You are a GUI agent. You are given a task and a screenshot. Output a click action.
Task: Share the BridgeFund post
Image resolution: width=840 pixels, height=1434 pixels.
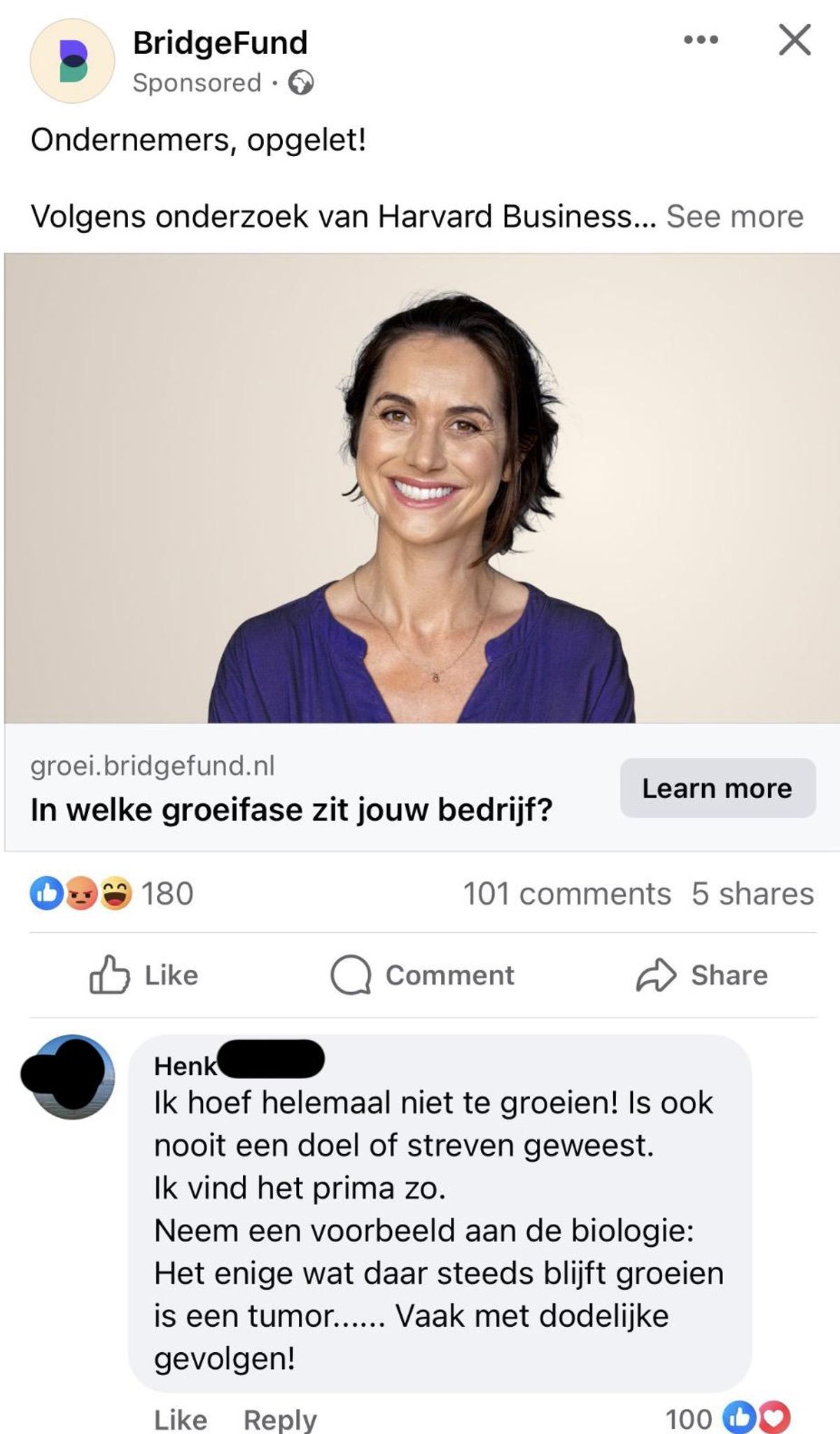tap(701, 975)
